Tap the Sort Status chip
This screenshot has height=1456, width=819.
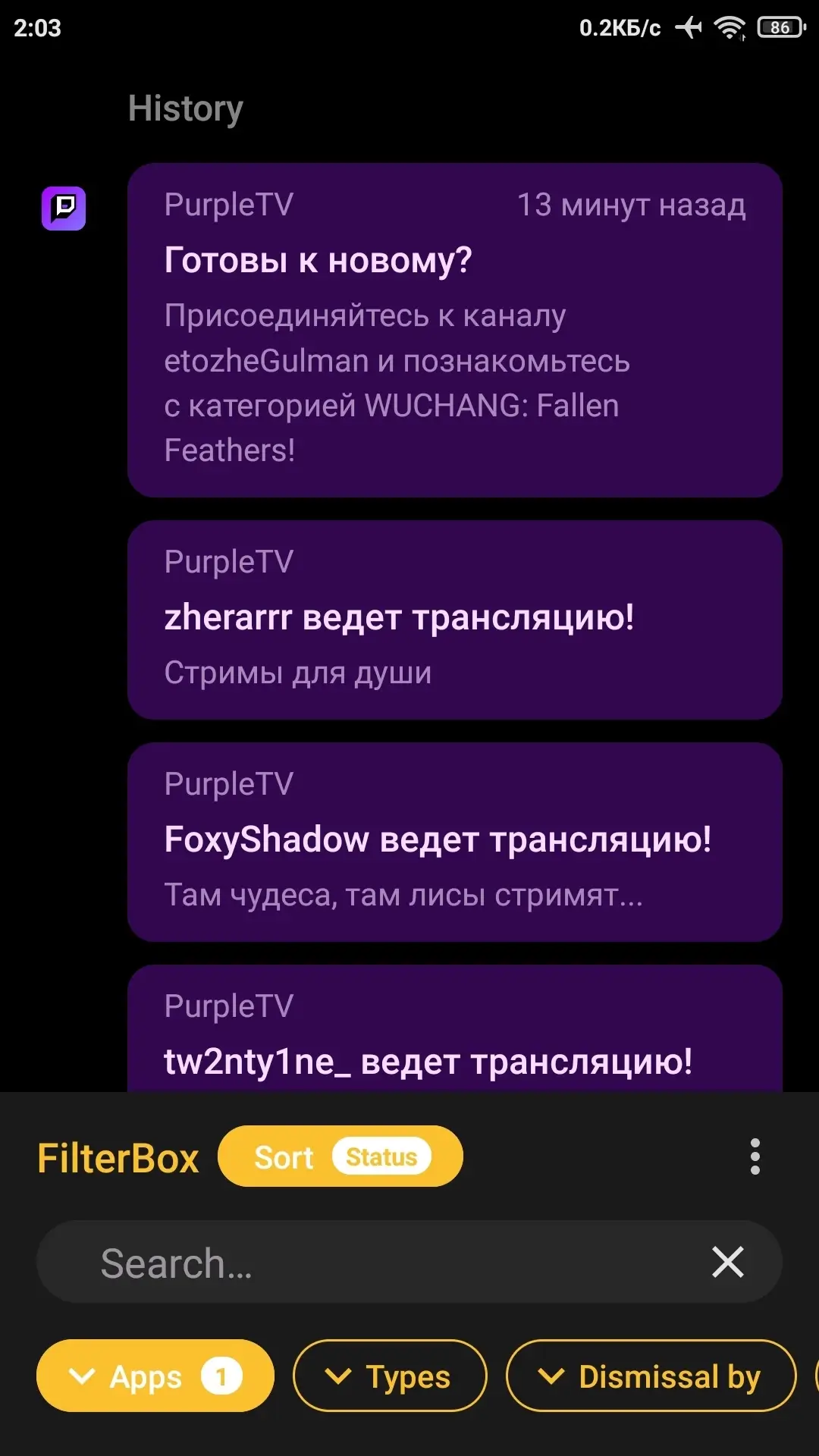tap(340, 1156)
